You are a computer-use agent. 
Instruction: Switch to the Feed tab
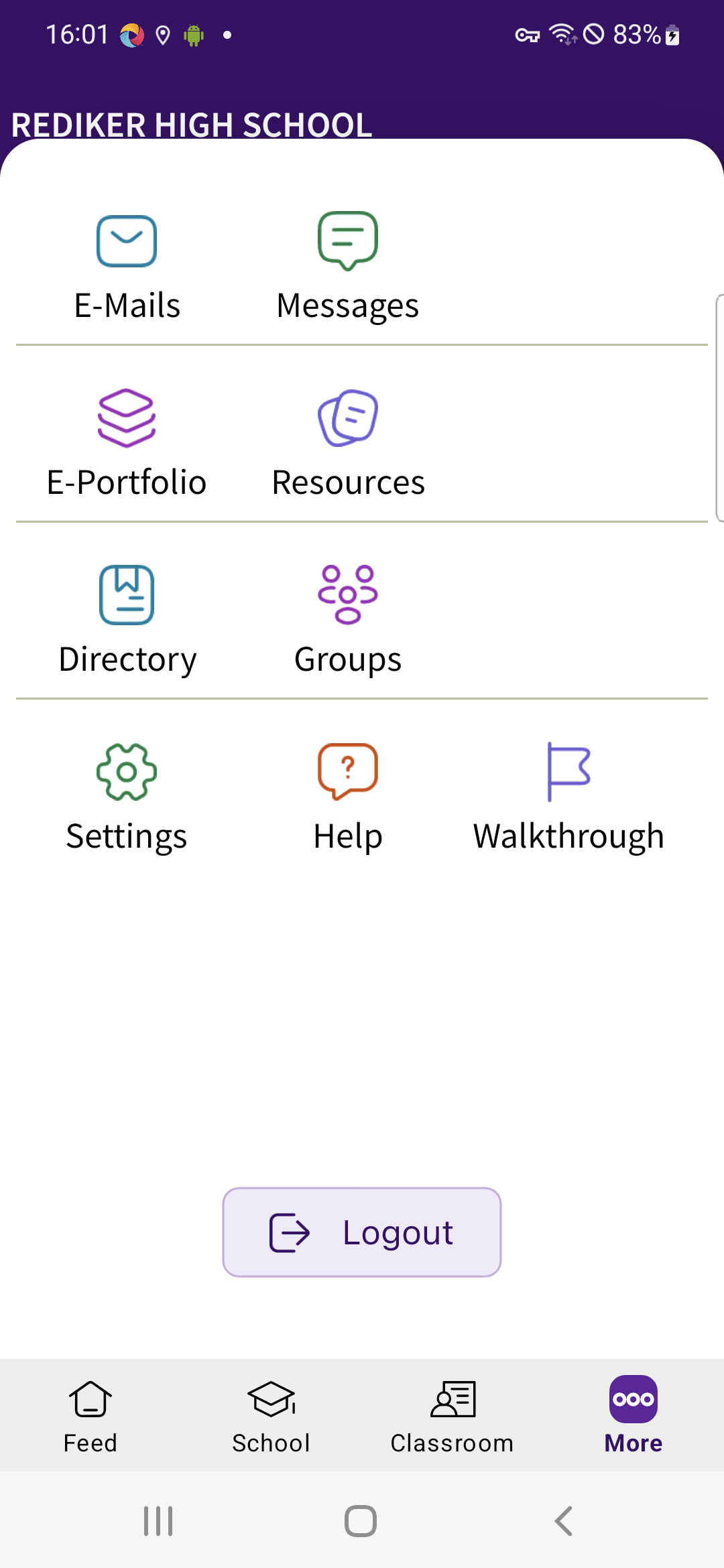pos(90,1415)
